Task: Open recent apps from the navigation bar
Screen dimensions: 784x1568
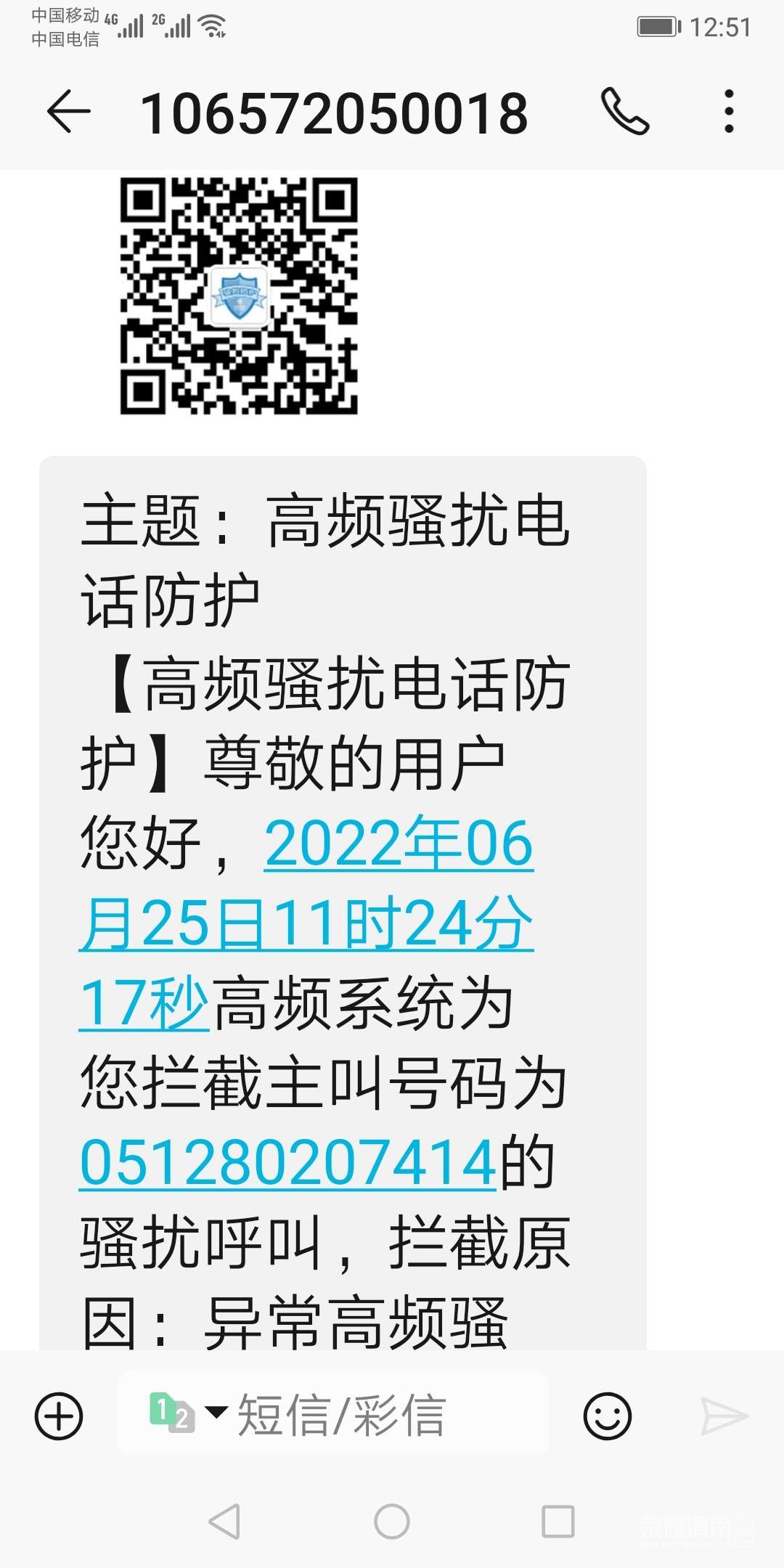Action: [x=558, y=1521]
